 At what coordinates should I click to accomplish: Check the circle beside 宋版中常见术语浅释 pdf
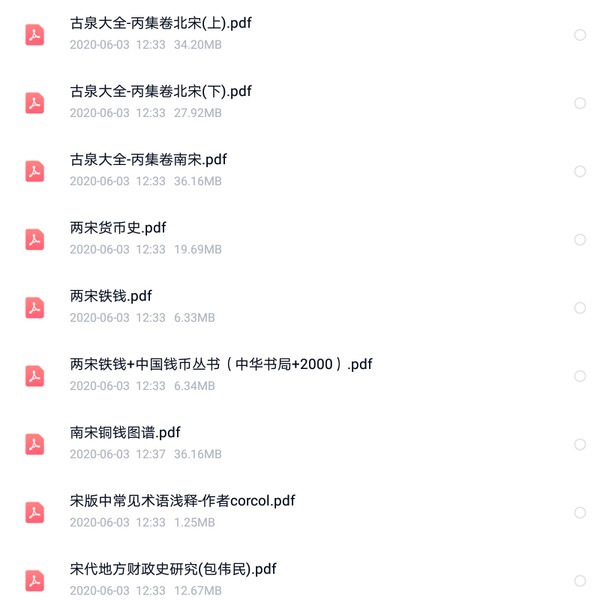(x=580, y=512)
